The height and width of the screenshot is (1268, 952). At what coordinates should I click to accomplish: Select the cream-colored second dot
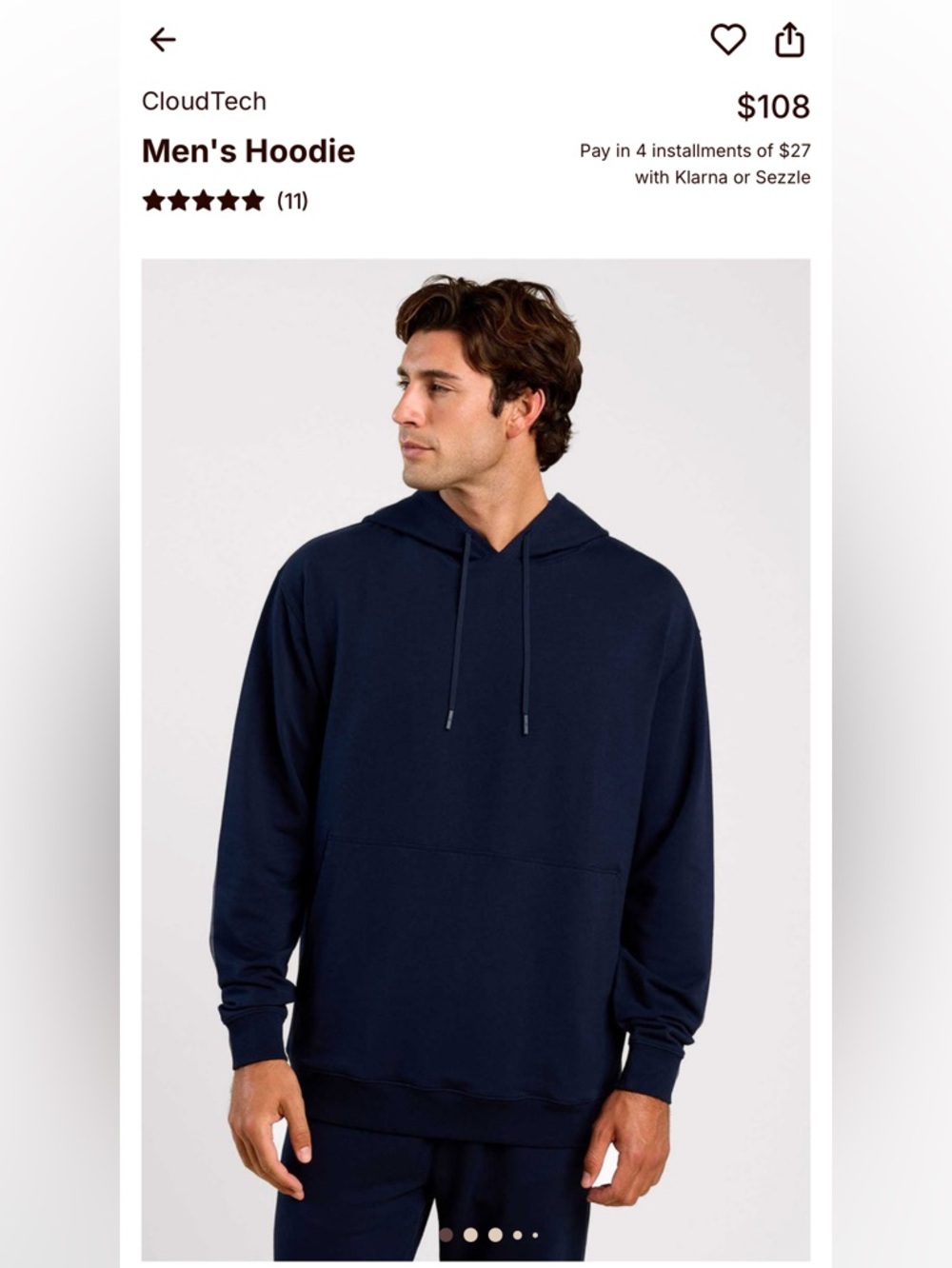pos(469,1235)
